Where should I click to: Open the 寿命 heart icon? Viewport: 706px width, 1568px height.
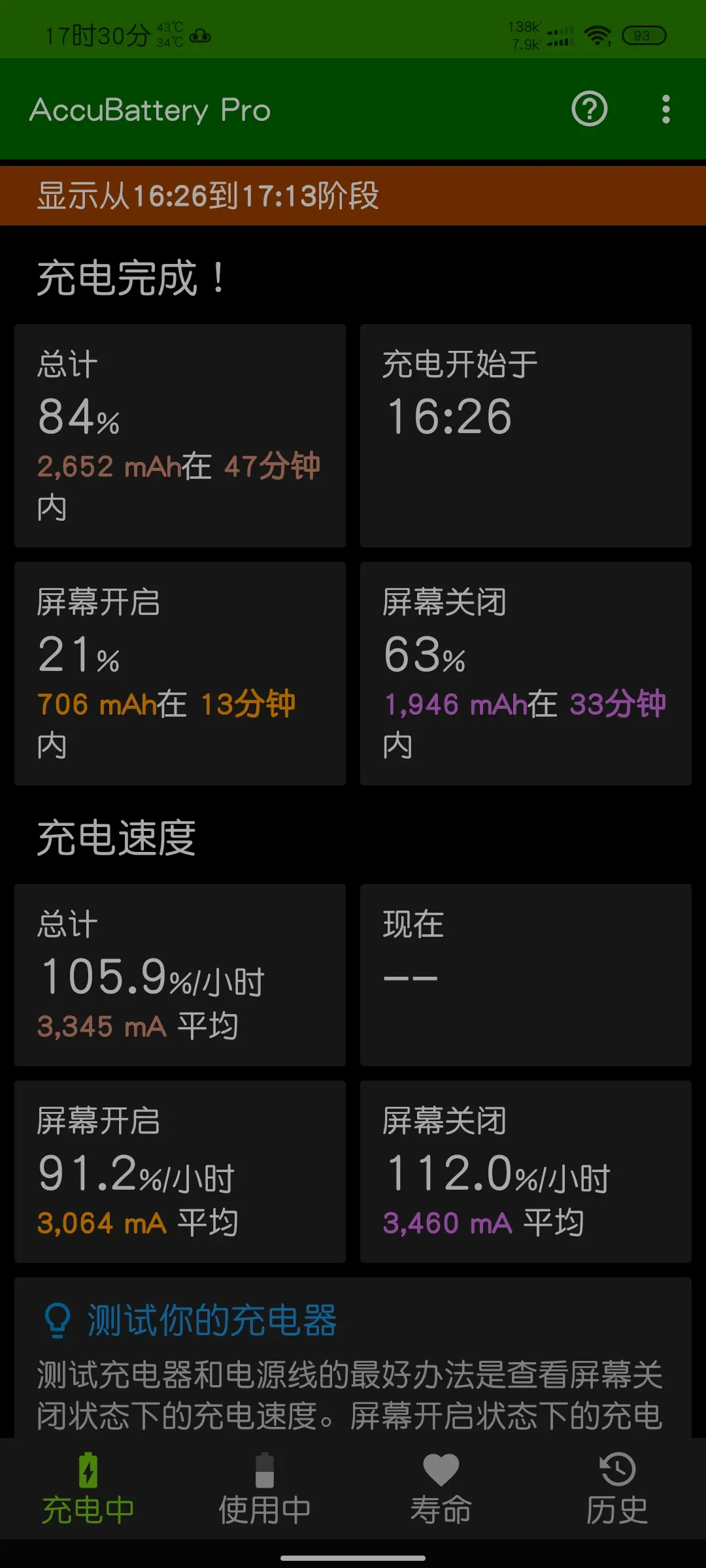click(439, 1470)
